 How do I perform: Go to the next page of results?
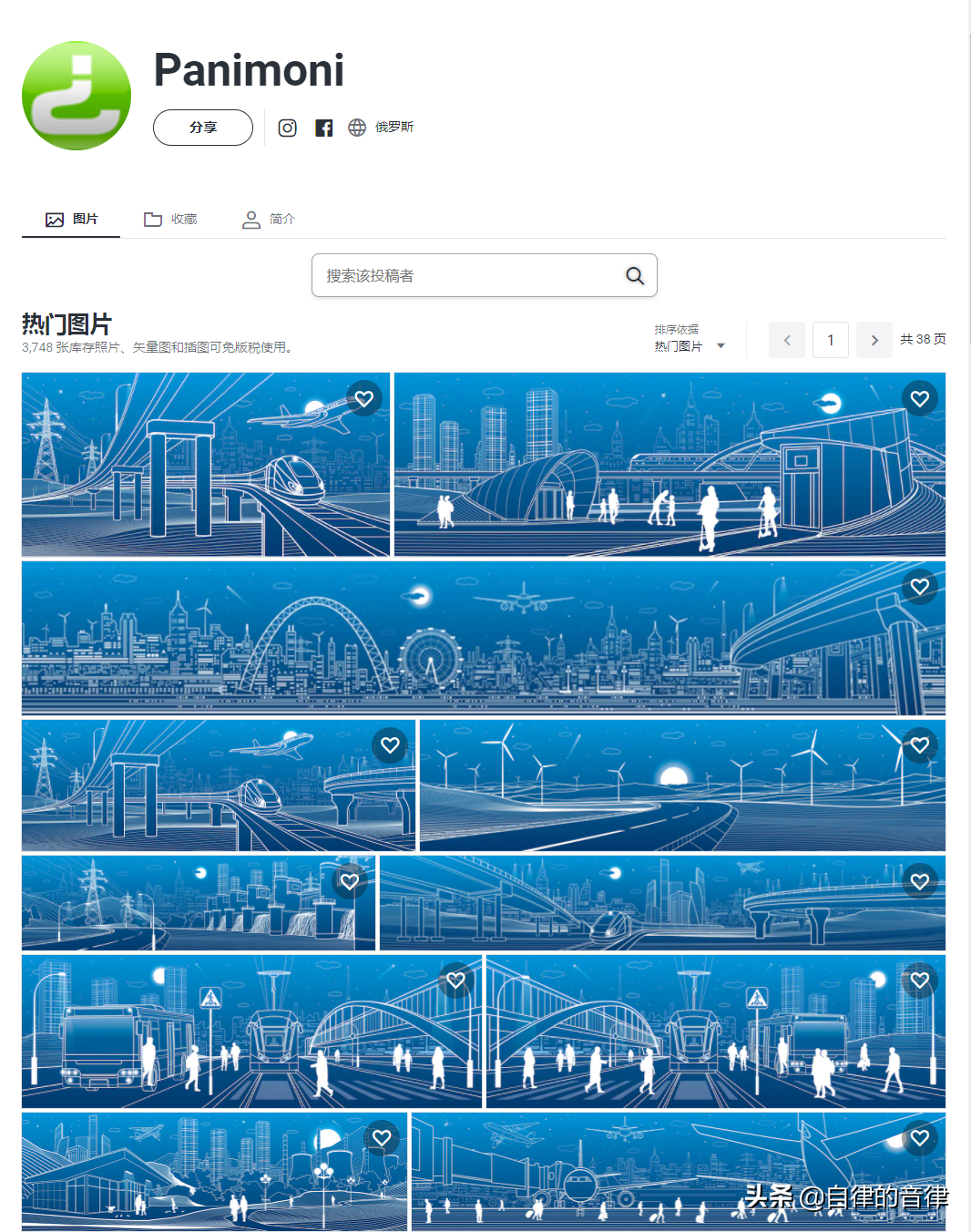(x=874, y=340)
